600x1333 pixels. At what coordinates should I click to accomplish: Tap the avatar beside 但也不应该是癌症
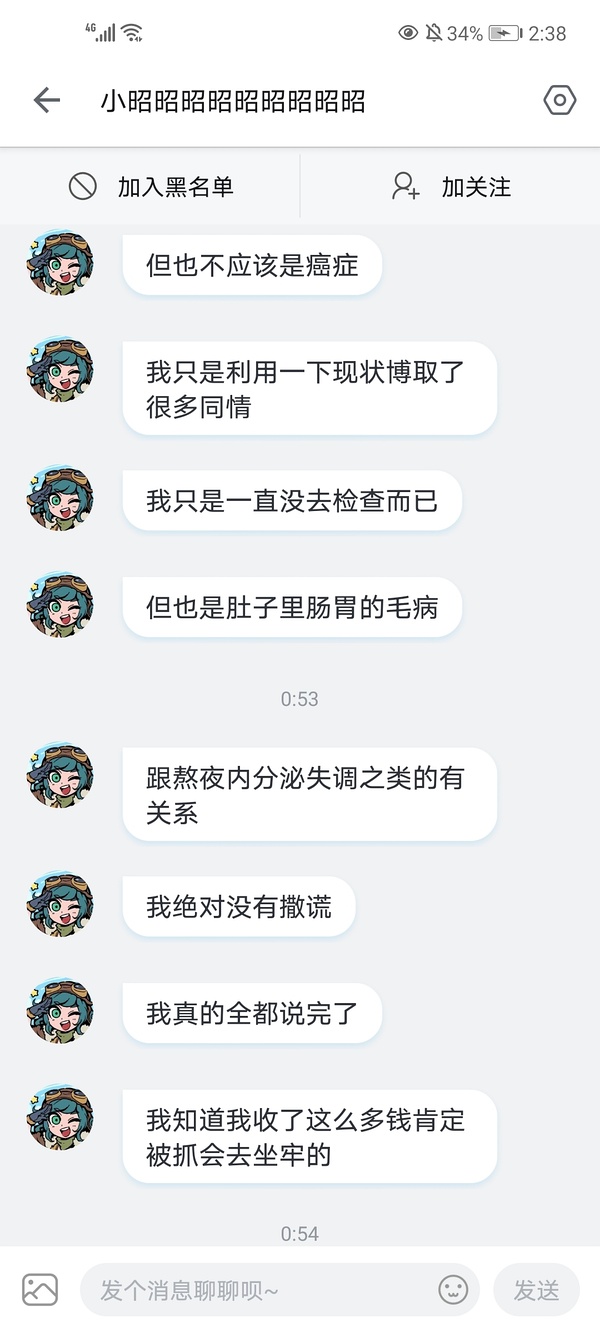[x=60, y=264]
